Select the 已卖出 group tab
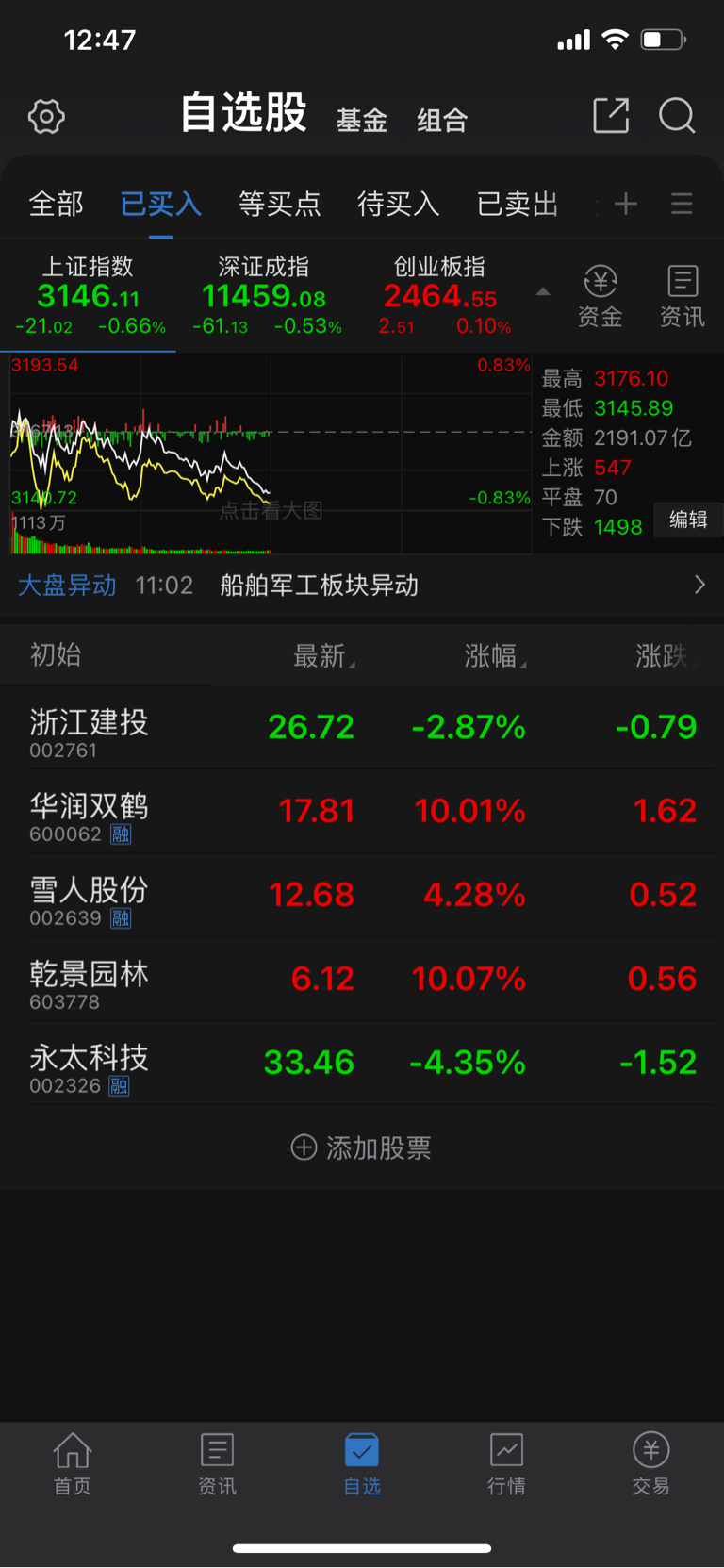The width and height of the screenshot is (724, 1568). (518, 204)
